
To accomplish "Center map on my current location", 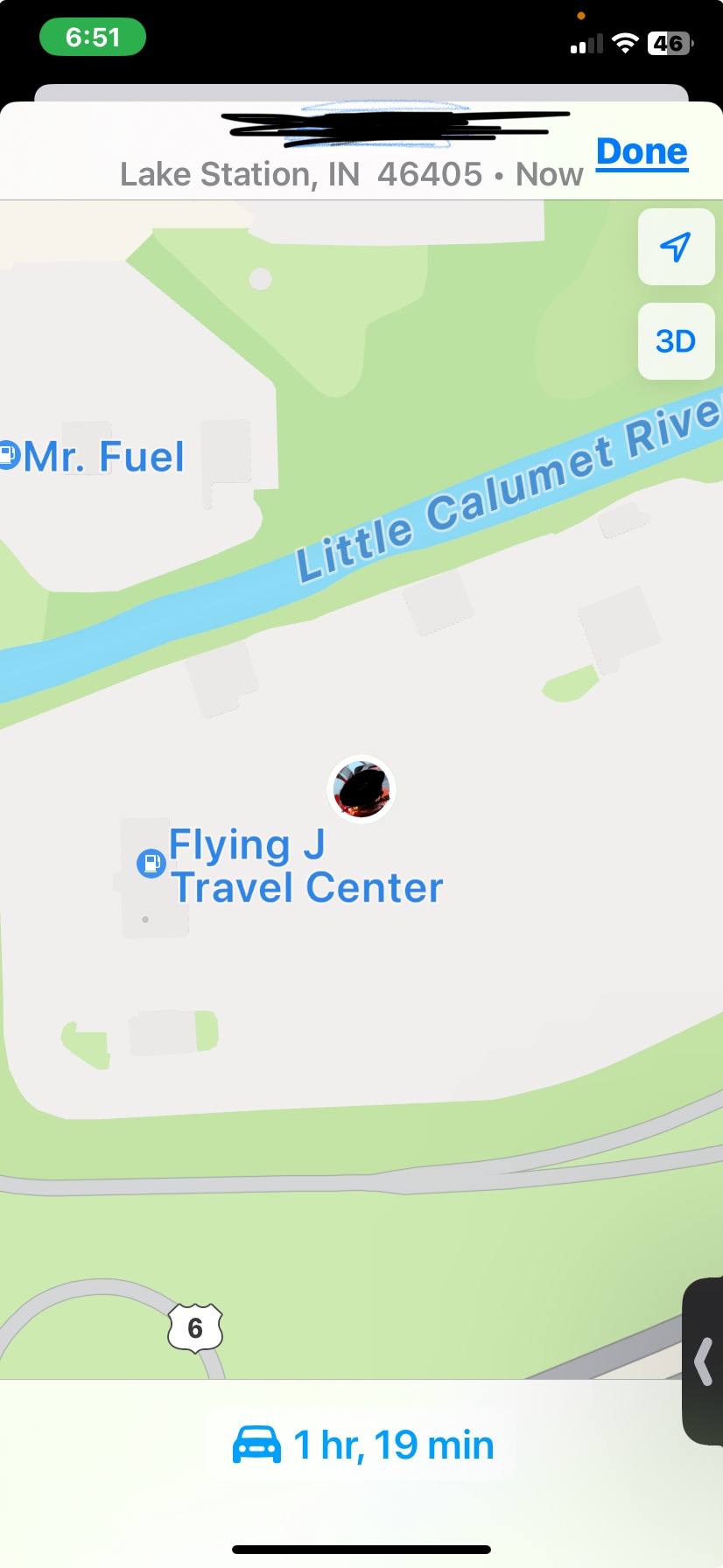I will click(x=676, y=248).
